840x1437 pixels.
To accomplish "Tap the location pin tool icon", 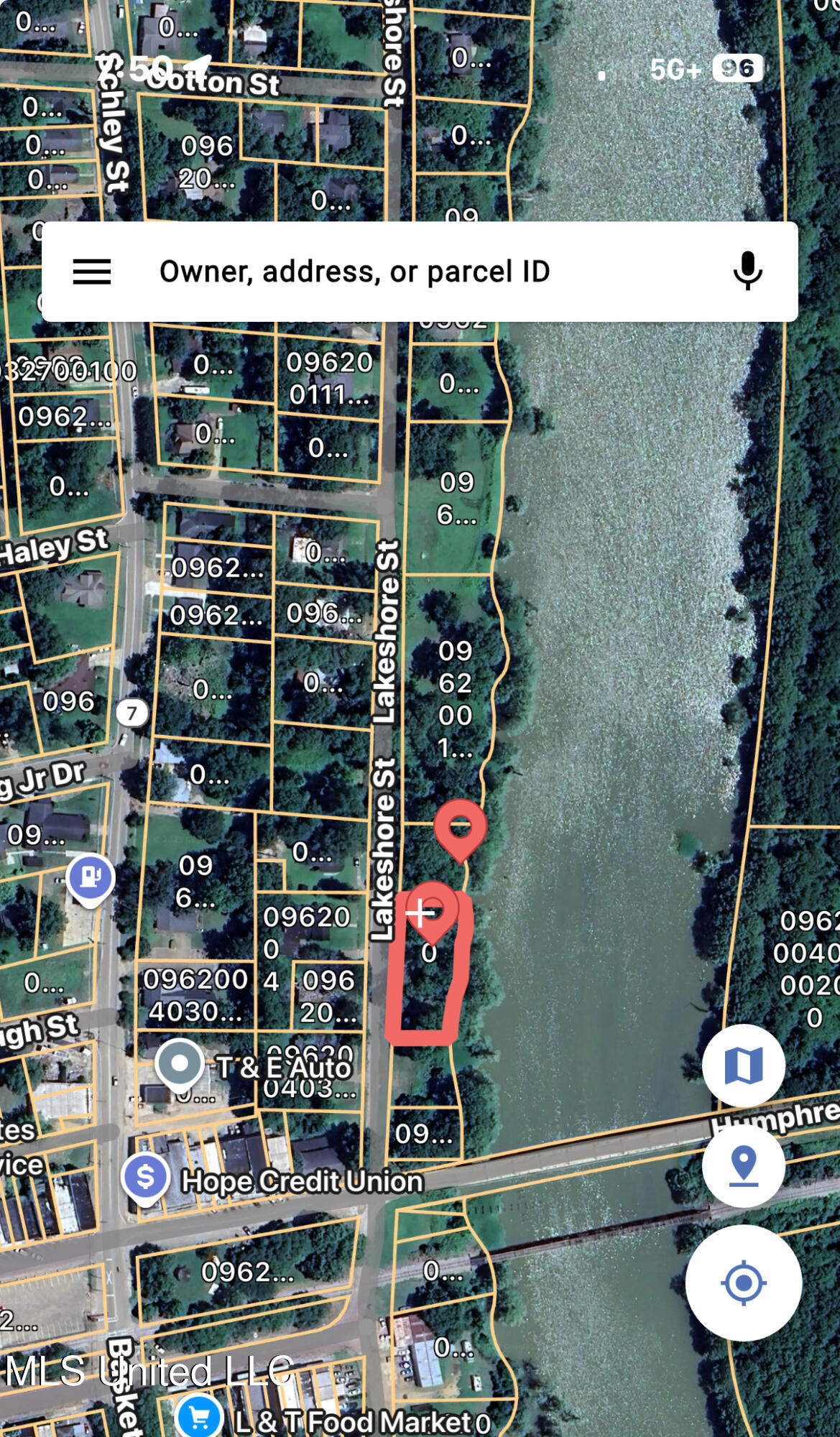I will click(x=744, y=1166).
